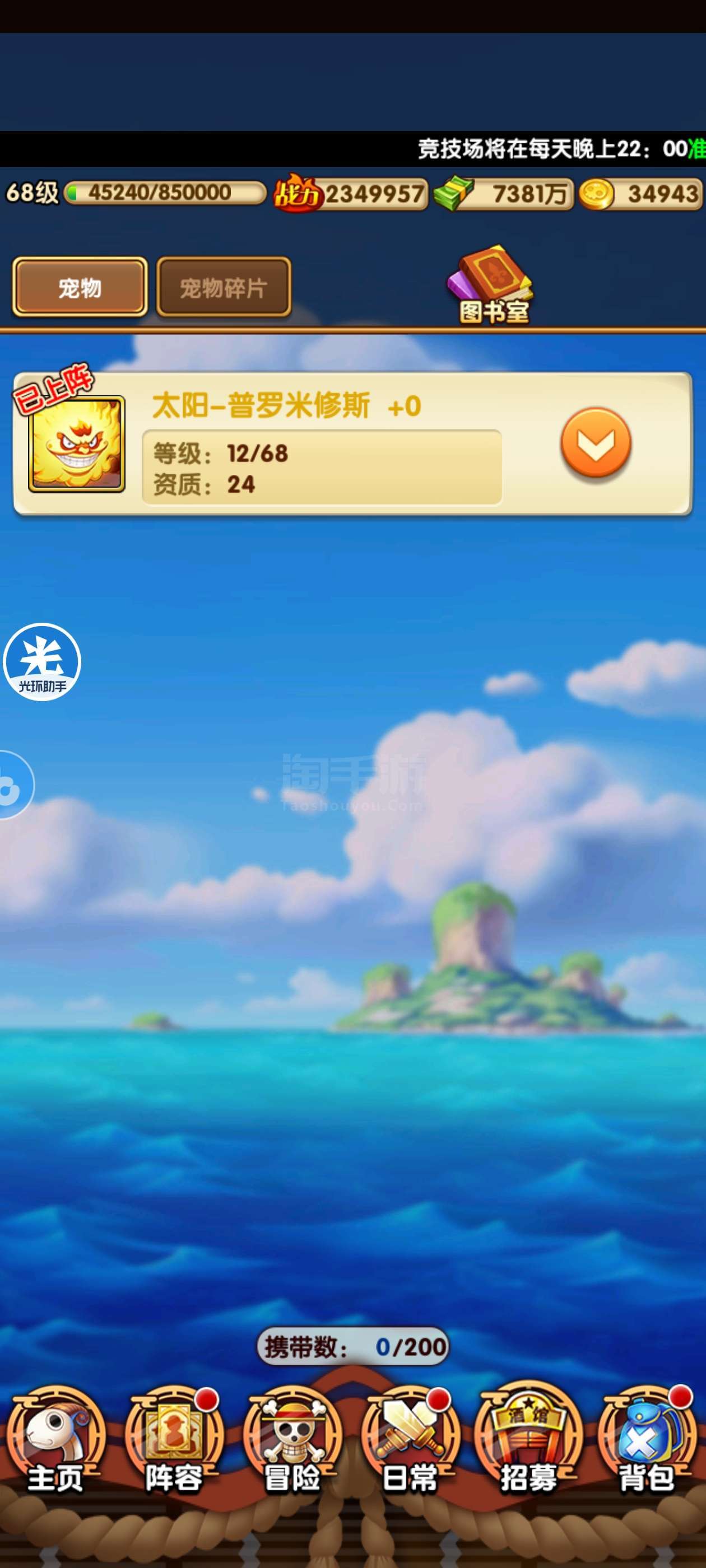Tap the gold coin balance 34943
The width and height of the screenshot is (706, 1568).
tap(641, 194)
